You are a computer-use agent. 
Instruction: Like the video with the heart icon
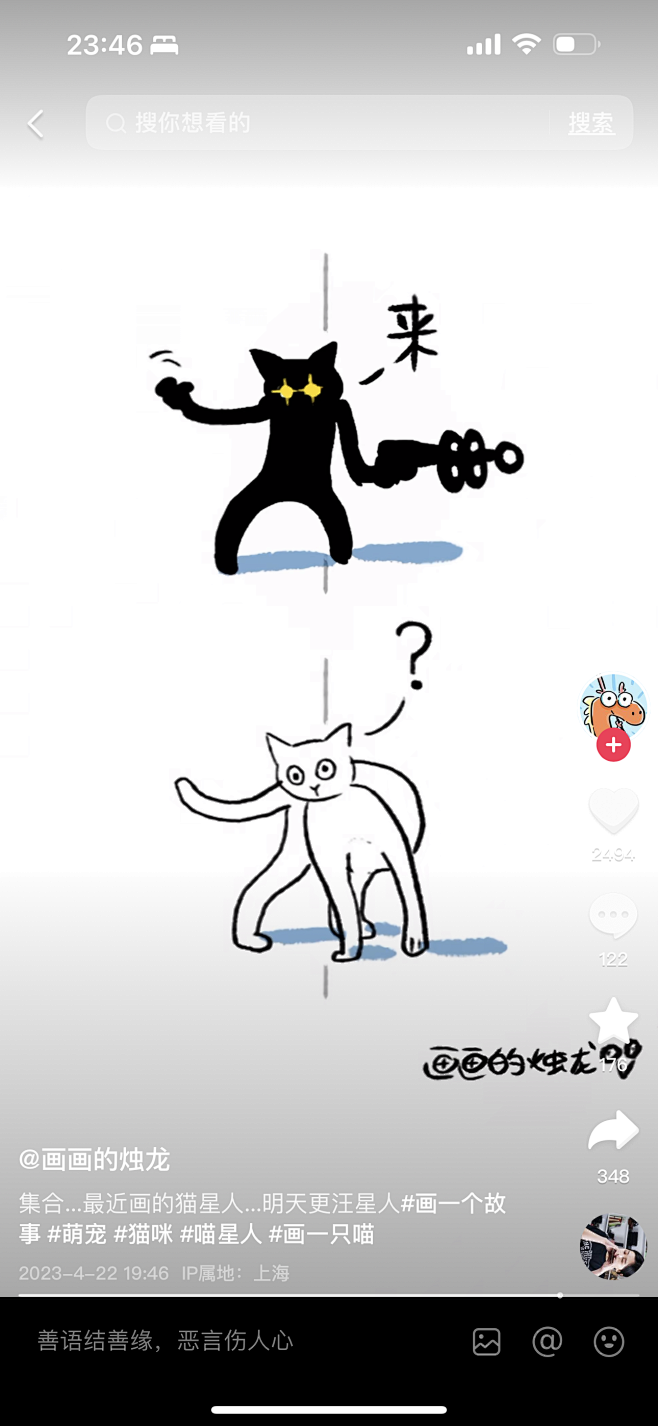pyautogui.click(x=613, y=811)
